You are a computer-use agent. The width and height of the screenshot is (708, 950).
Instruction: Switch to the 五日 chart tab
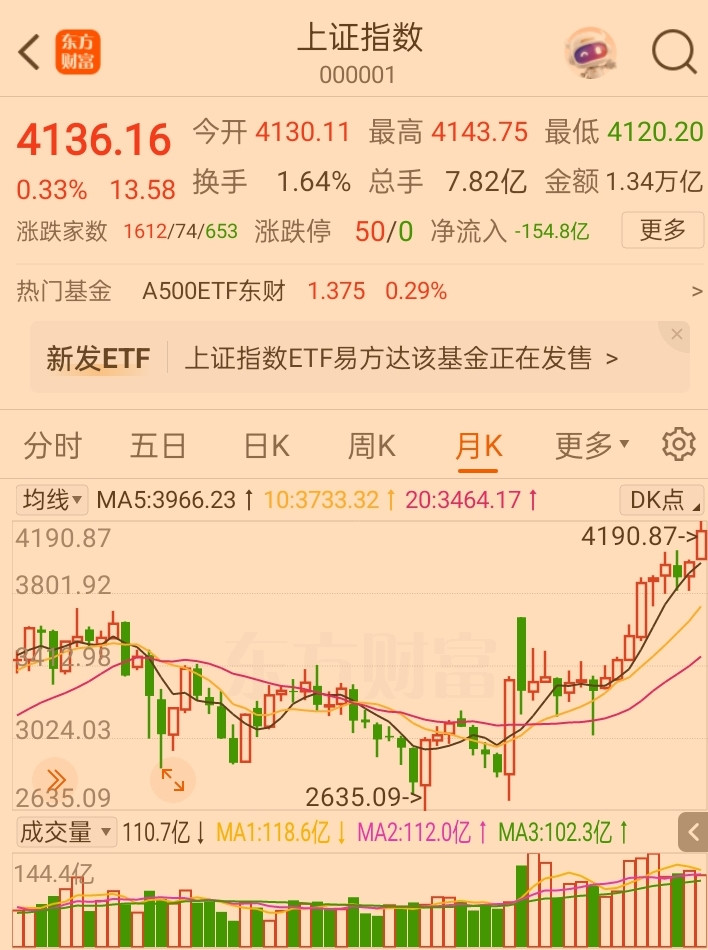pyautogui.click(x=158, y=446)
